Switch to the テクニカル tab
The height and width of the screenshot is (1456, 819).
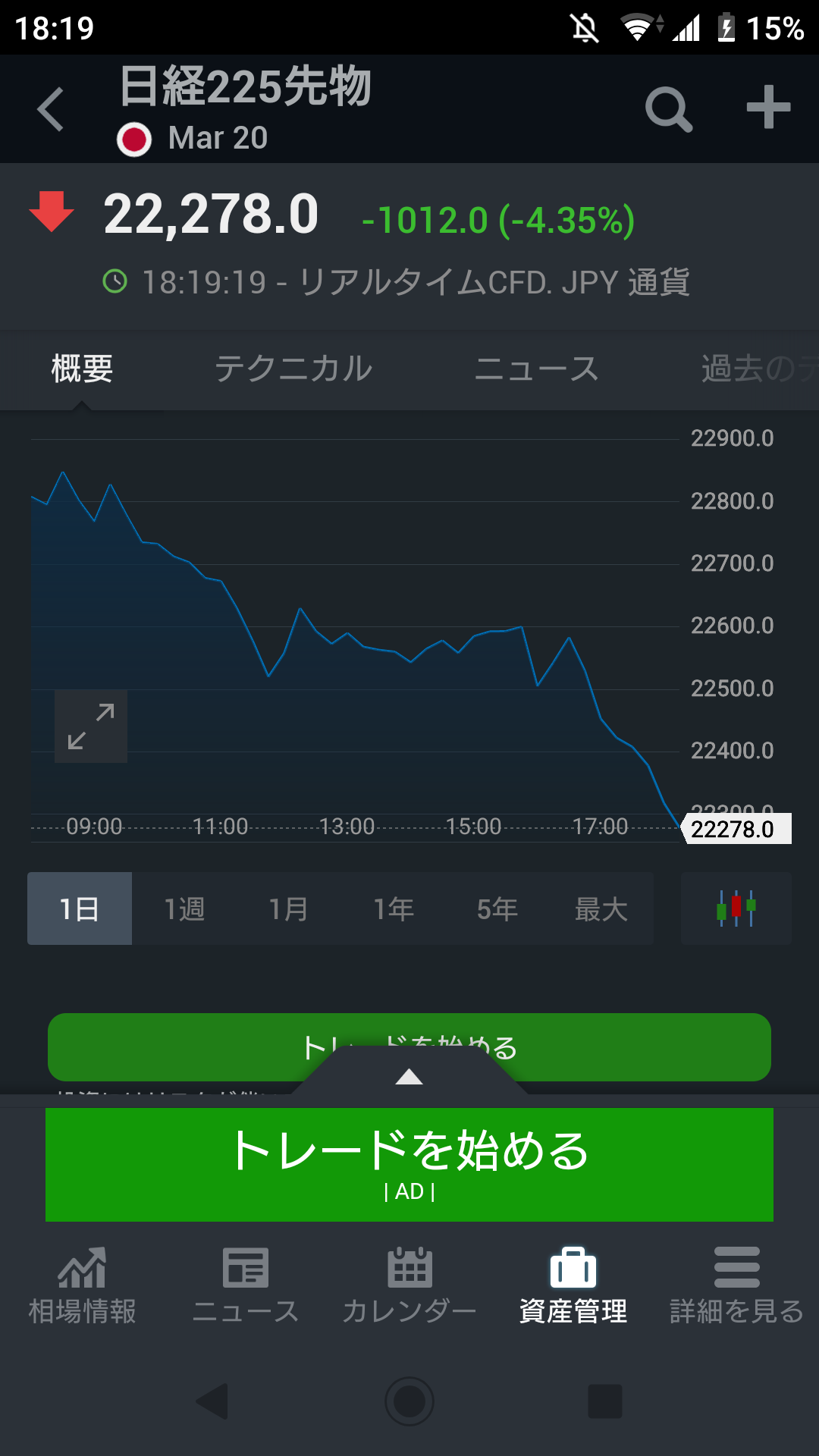pyautogui.click(x=293, y=369)
